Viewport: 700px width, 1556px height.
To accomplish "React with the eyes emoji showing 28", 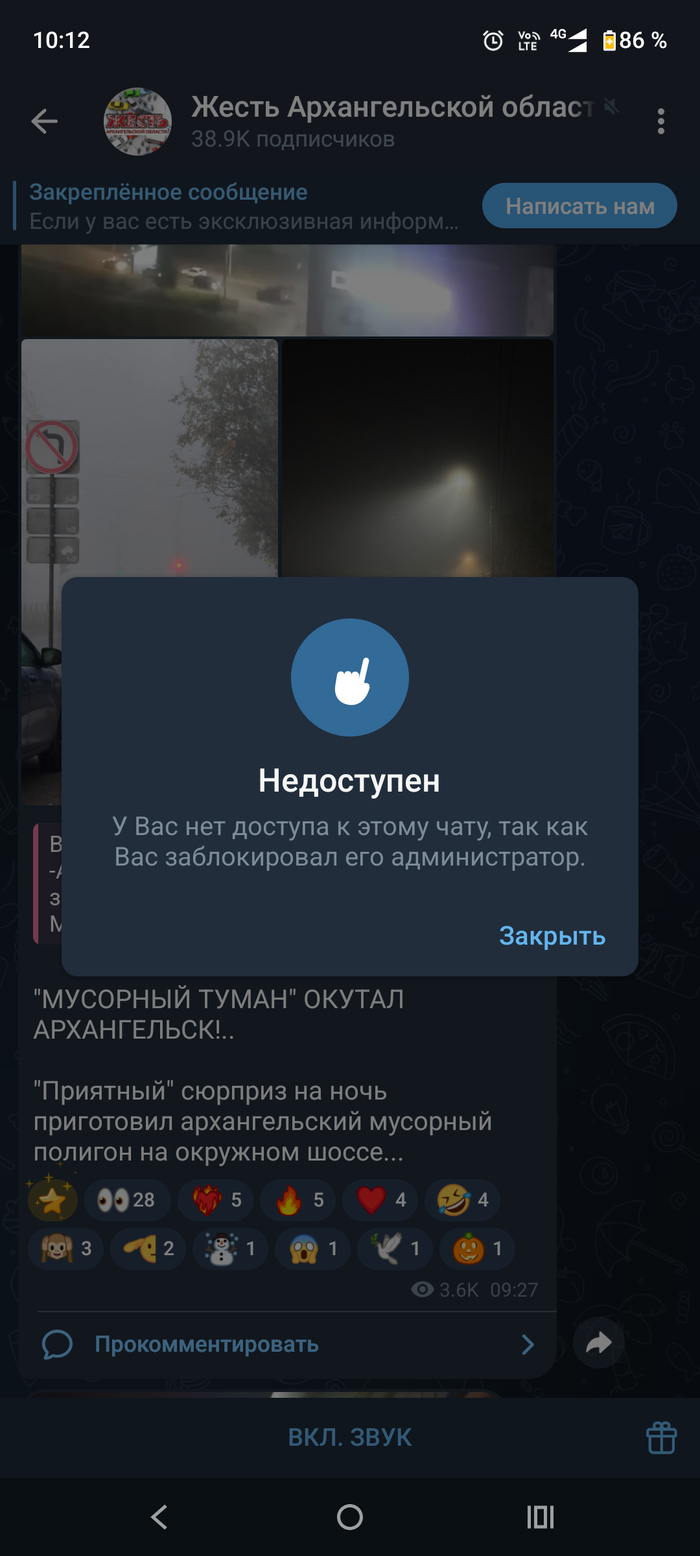I will click(126, 1200).
